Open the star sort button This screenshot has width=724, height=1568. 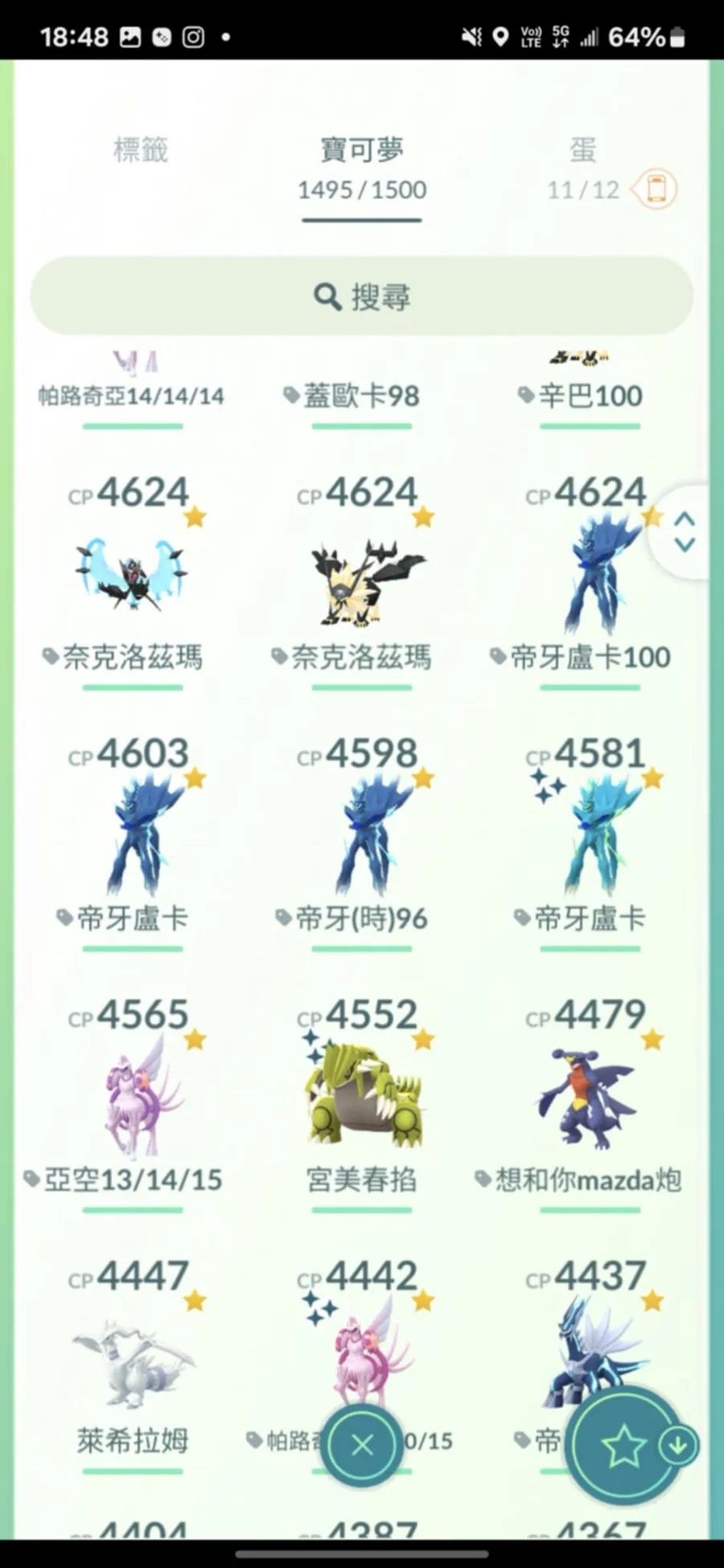pyautogui.click(x=624, y=1447)
